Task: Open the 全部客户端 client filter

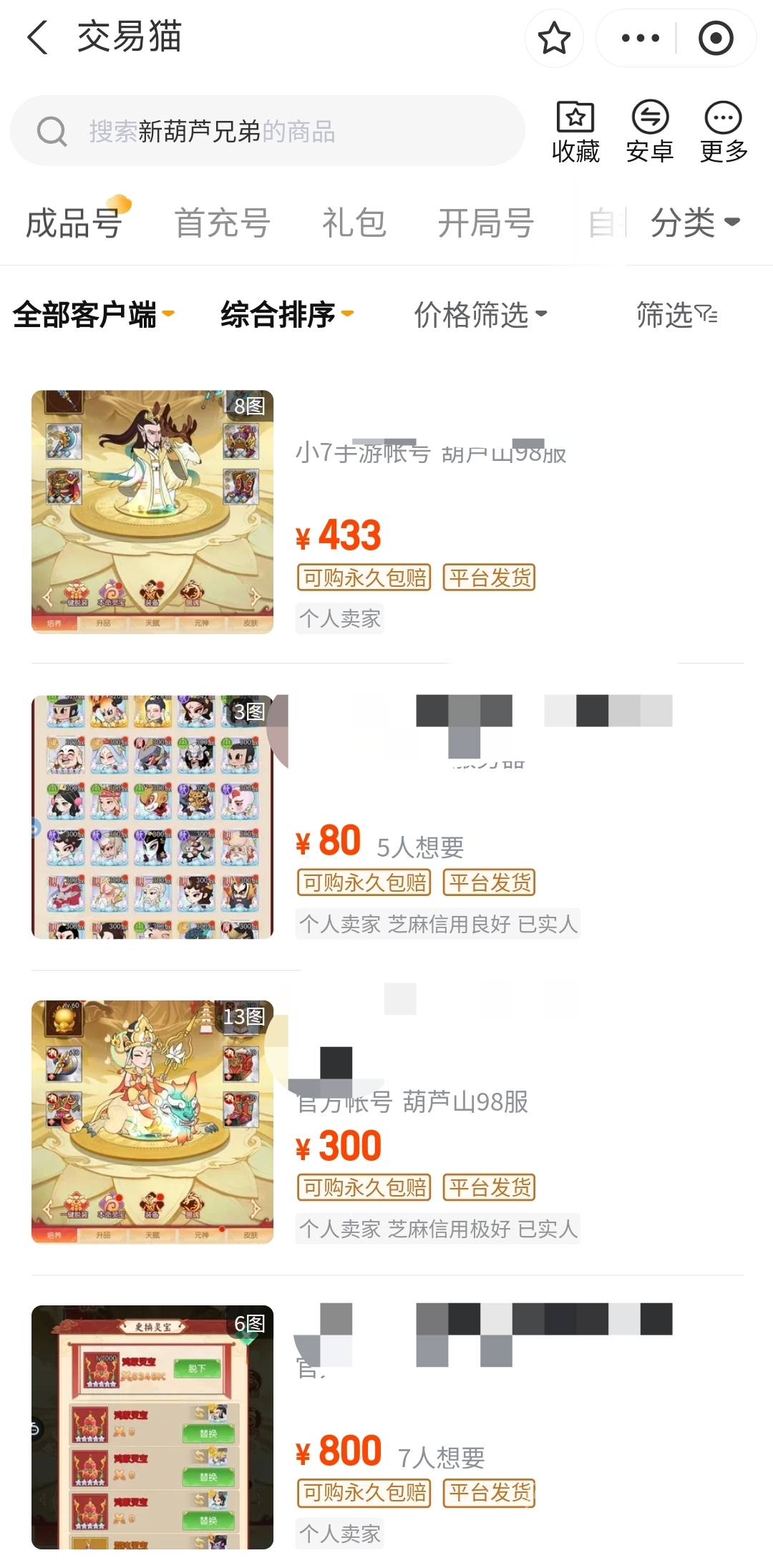Action: pos(94,314)
